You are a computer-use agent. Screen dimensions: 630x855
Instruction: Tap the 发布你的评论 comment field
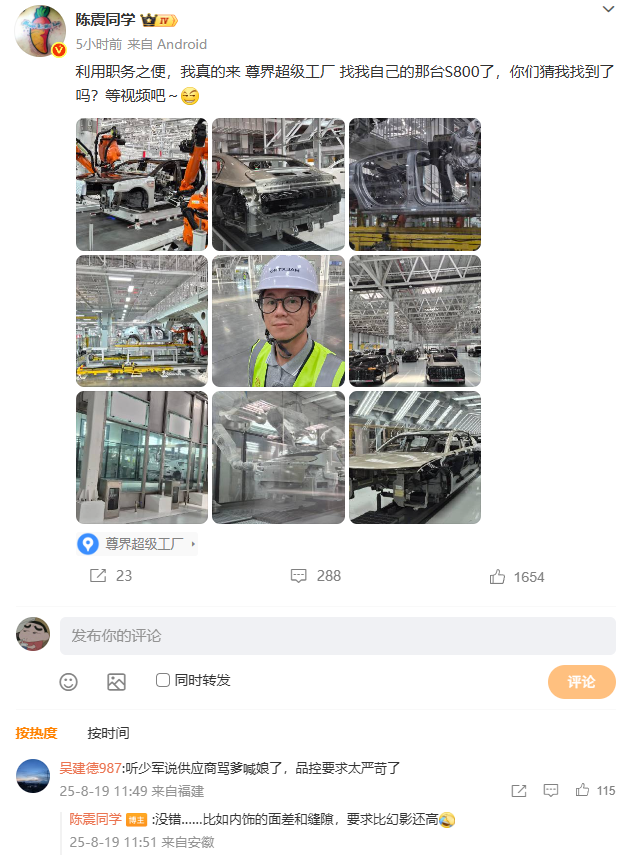(337, 636)
